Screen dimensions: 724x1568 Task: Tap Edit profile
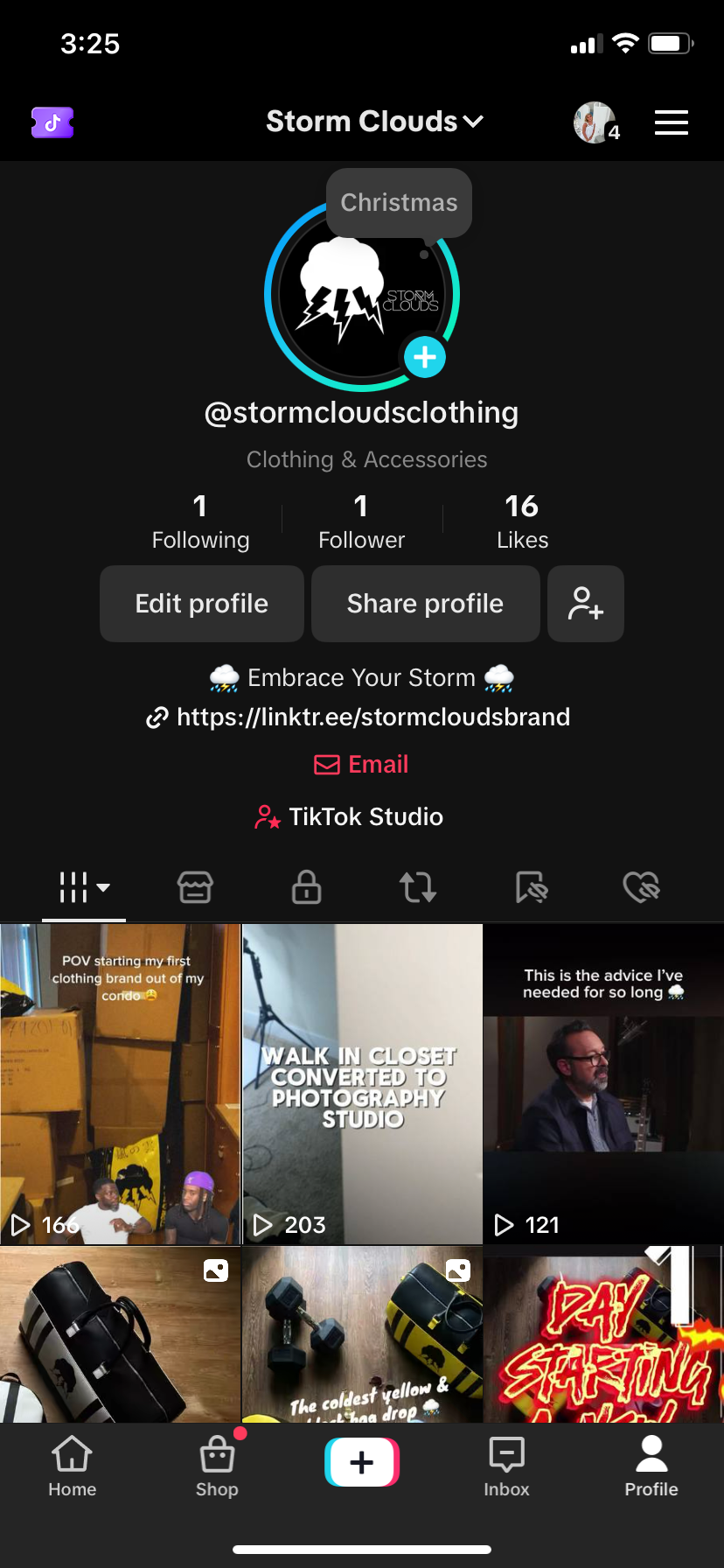[x=202, y=604]
